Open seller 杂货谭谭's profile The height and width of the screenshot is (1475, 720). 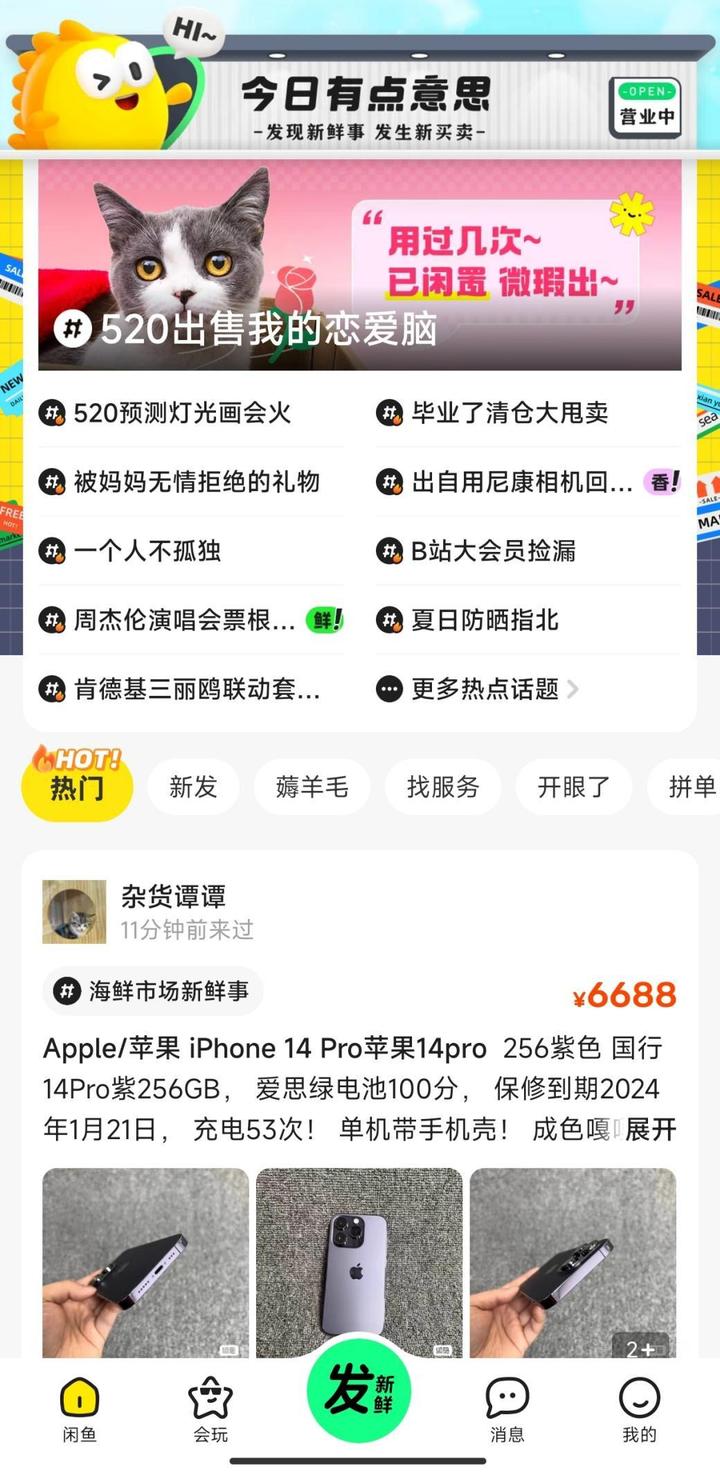point(74,911)
